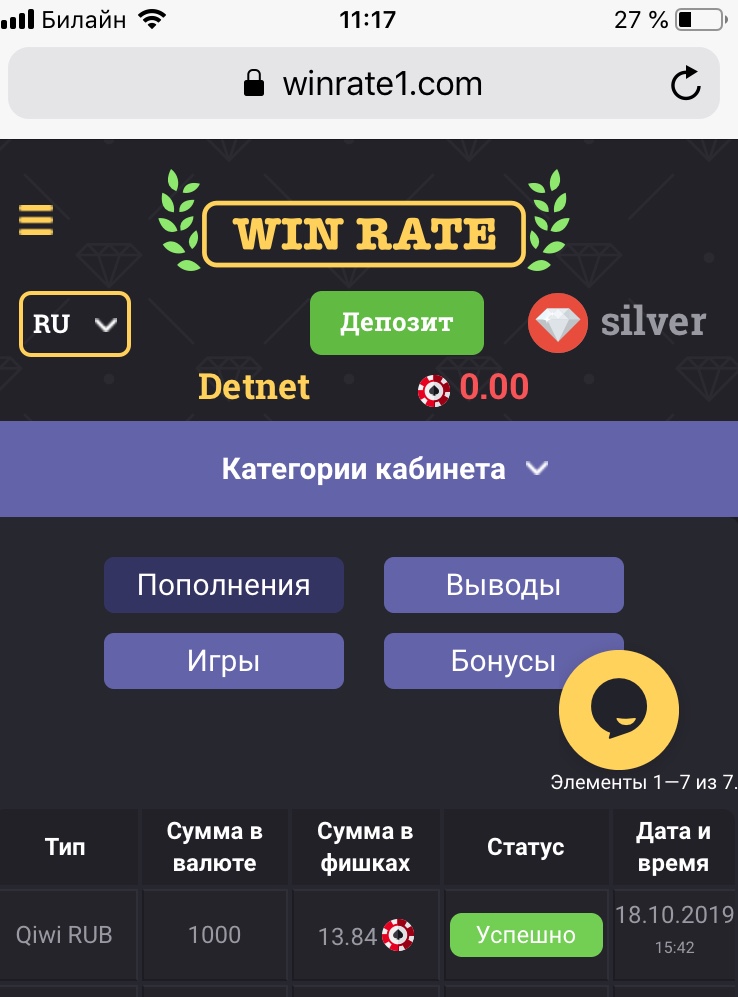Switch to Игры category

click(224, 661)
